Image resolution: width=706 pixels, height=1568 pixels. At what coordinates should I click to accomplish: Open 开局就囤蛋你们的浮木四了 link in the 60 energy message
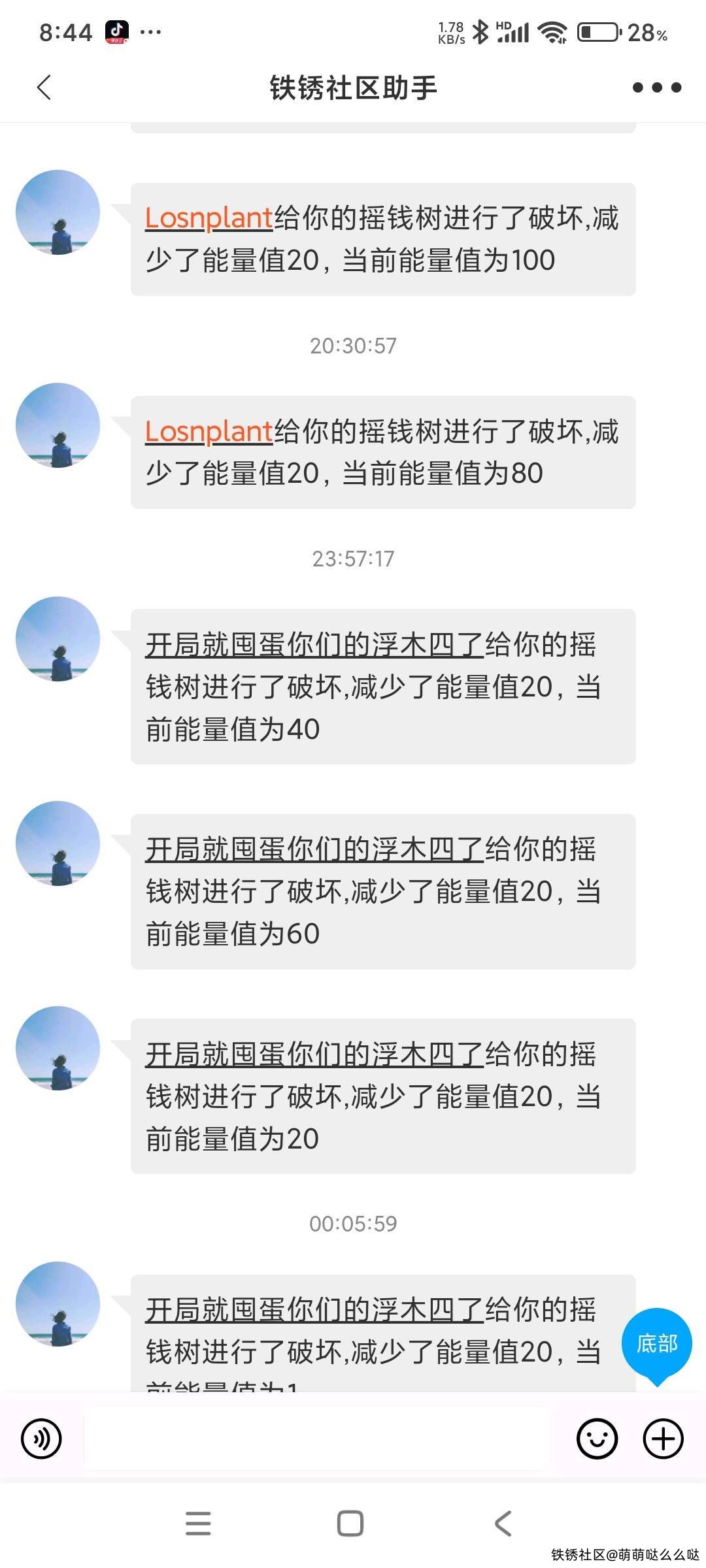[314, 849]
